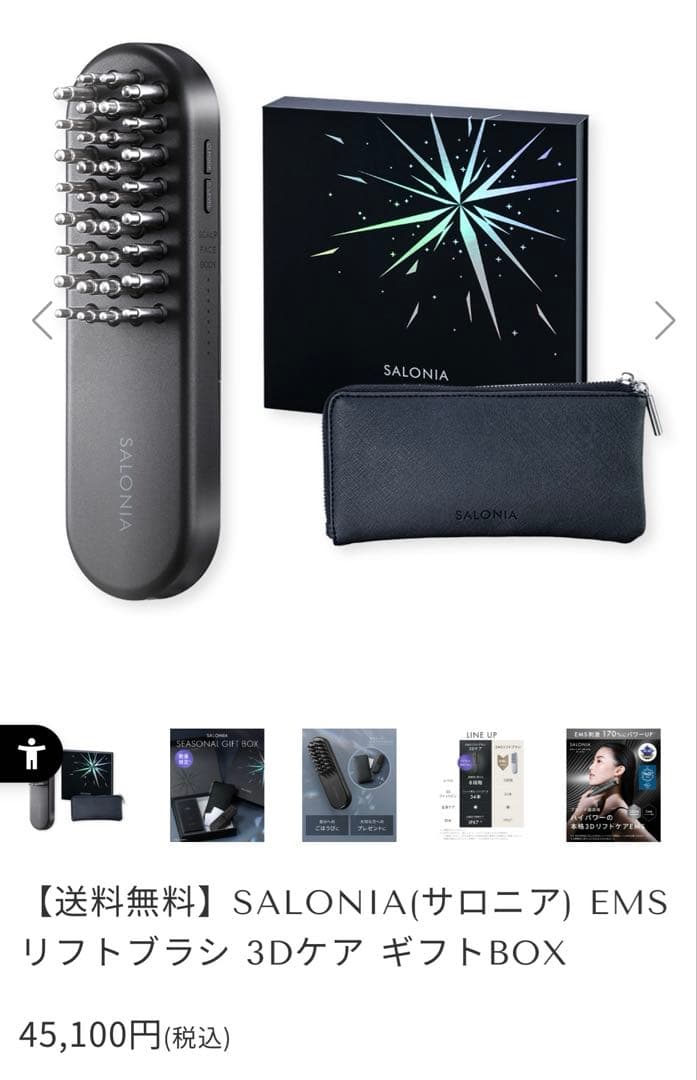Show the next product image
This screenshot has width=697, height=1080.
(x=665, y=321)
